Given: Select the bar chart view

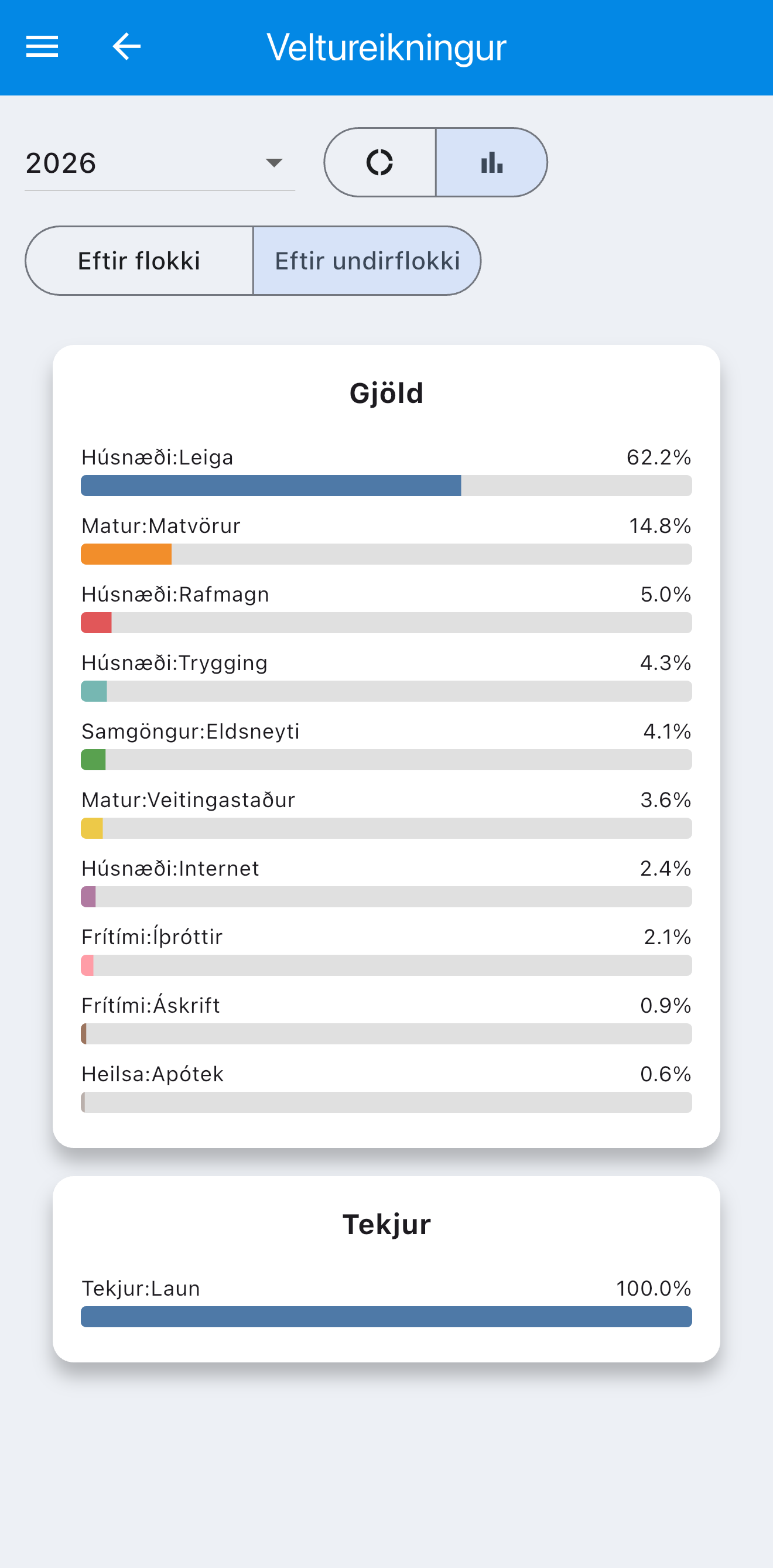Looking at the screenshot, I should pyautogui.click(x=492, y=162).
